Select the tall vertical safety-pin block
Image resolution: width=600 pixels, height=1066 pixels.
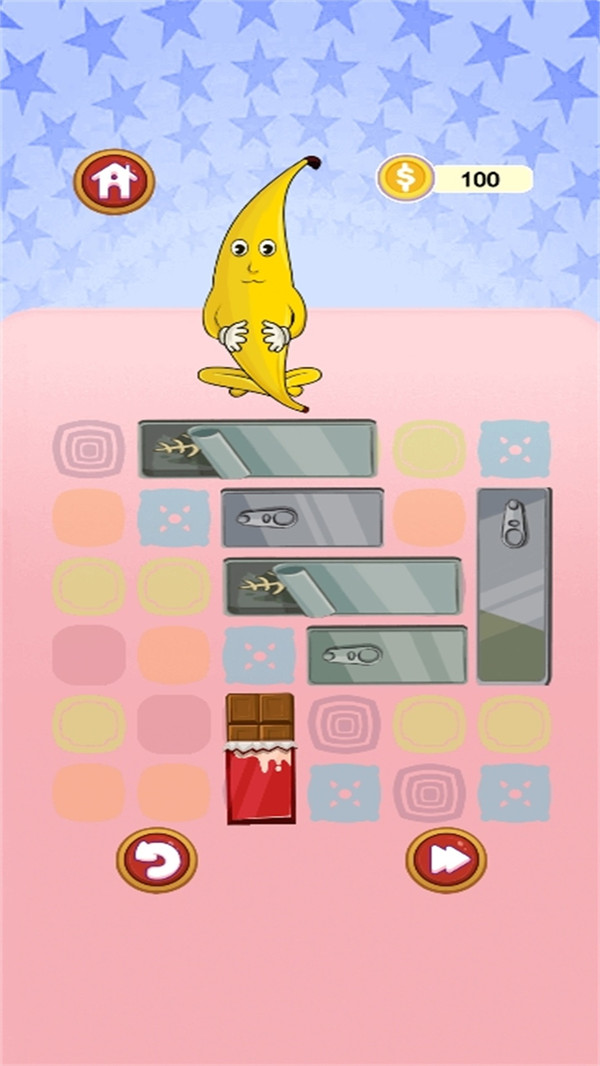coord(513,586)
